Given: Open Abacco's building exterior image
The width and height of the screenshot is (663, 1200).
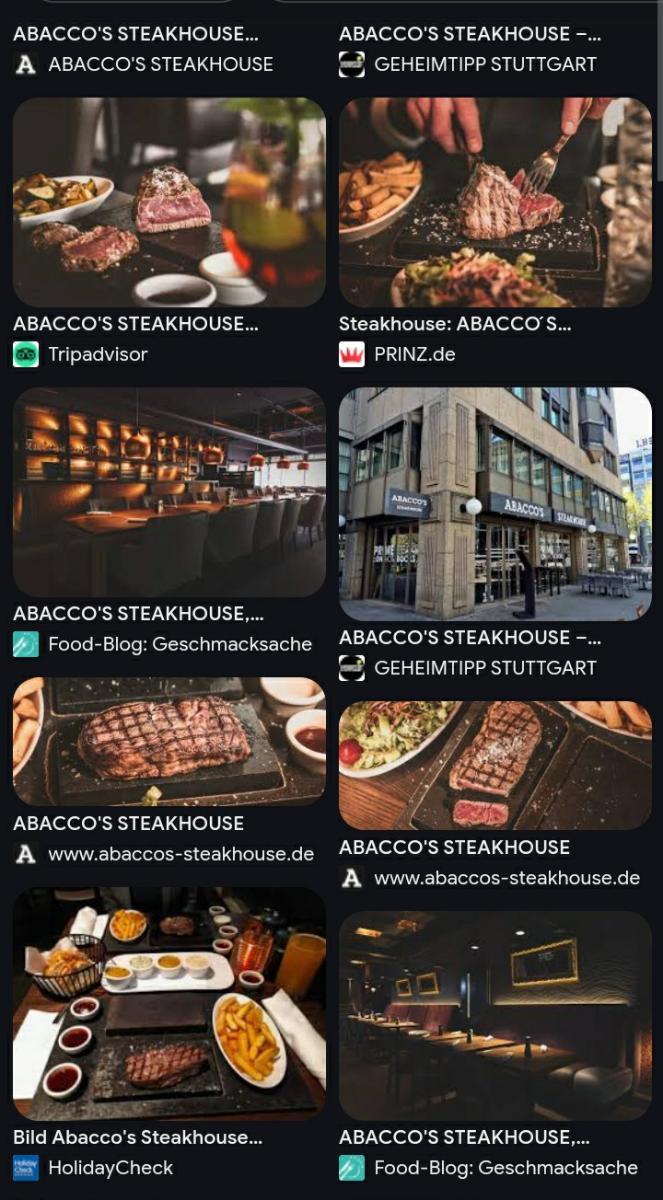Looking at the screenshot, I should pyautogui.click(x=495, y=504).
